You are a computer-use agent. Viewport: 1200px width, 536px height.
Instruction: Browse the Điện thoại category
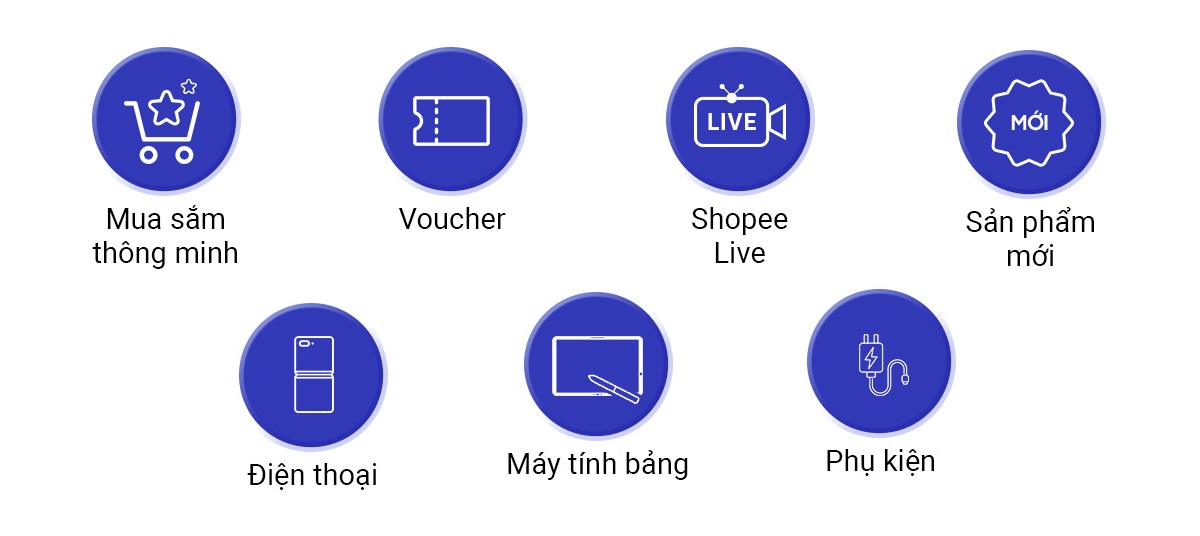[312, 375]
